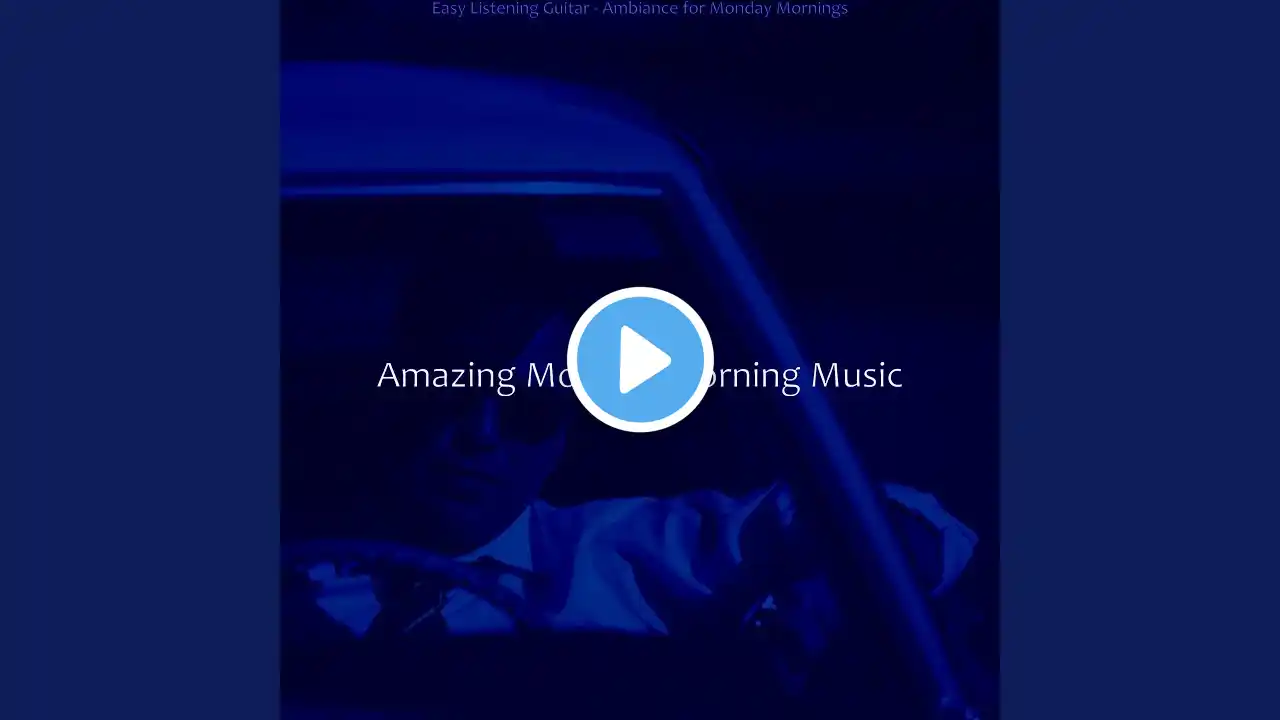The width and height of the screenshot is (1280, 720).
Task: Play the Amazing Monday Morning Music video
Action: point(640,359)
